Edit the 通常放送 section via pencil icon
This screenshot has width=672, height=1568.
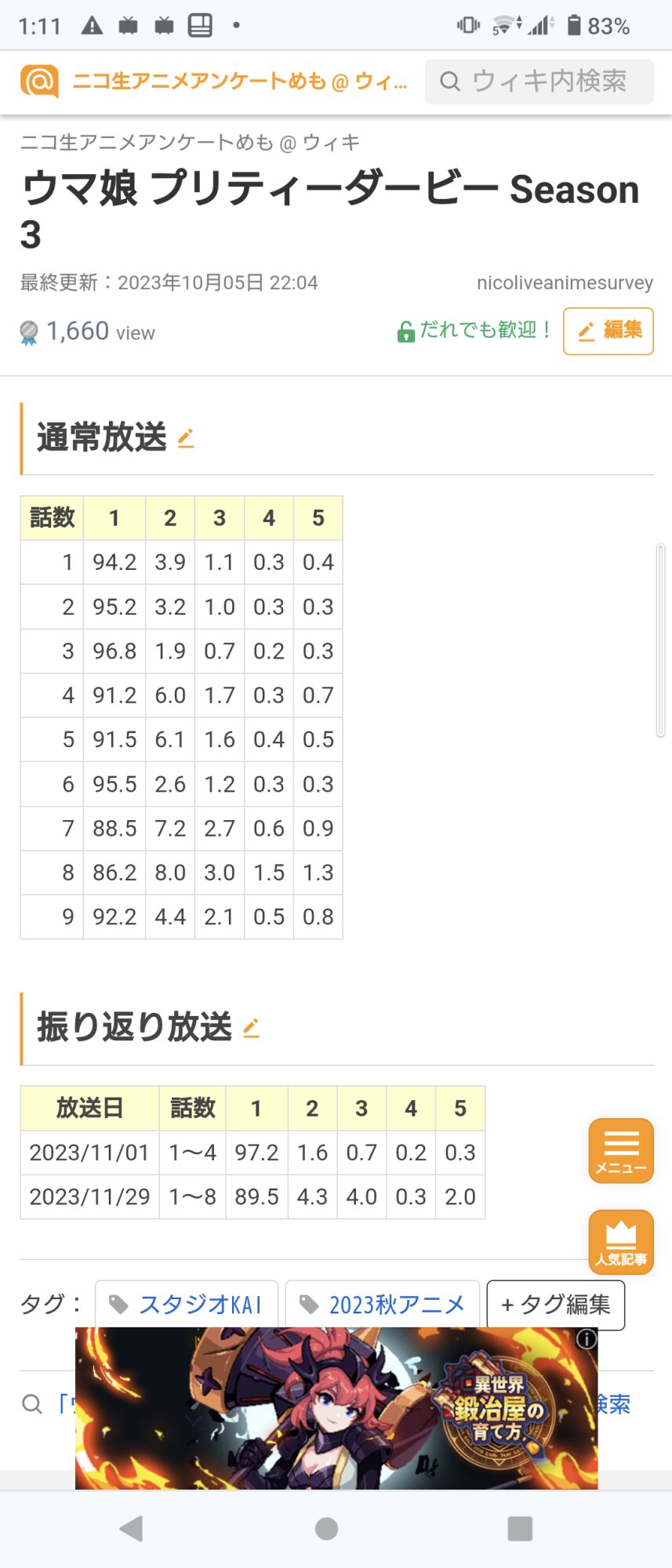tap(186, 439)
